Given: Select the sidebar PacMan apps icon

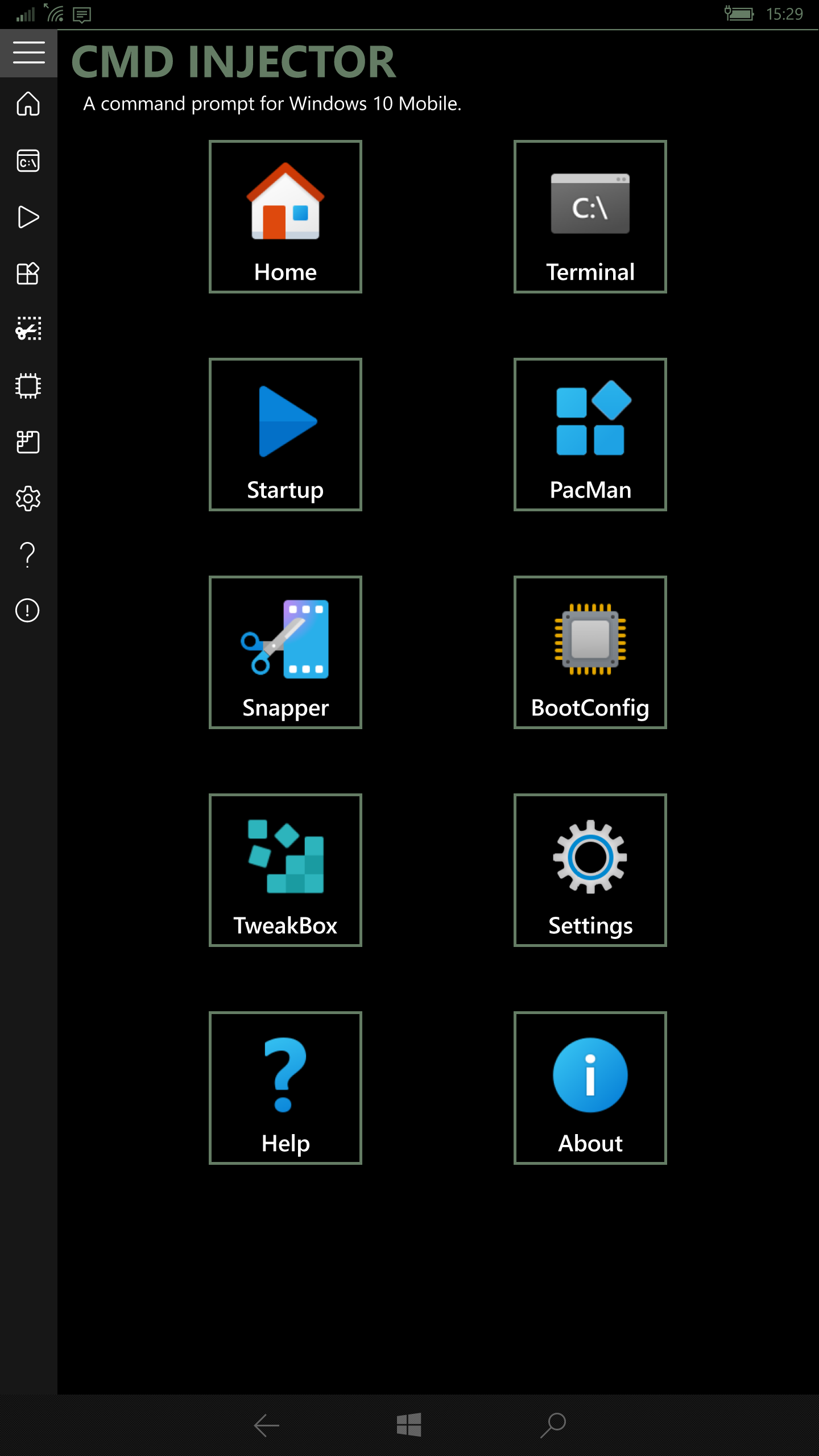Looking at the screenshot, I should [x=28, y=274].
